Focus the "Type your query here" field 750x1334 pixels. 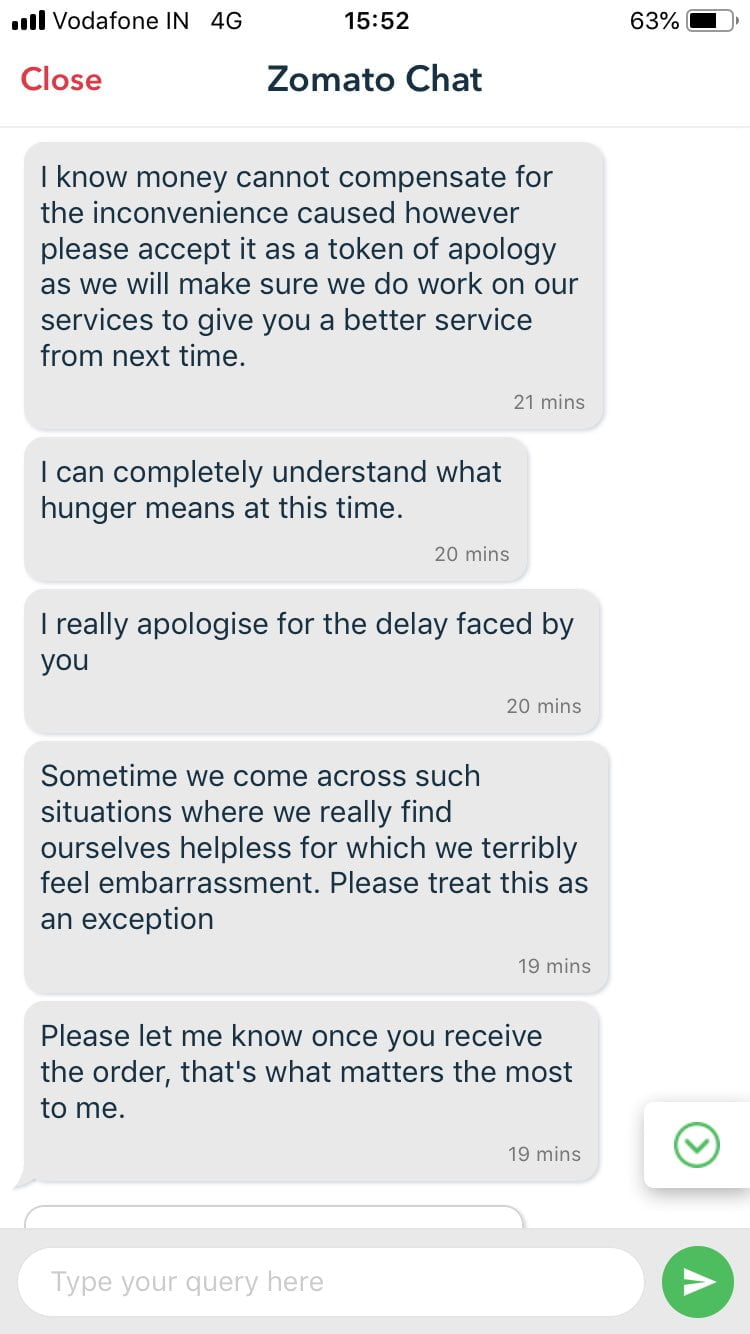(330, 1282)
